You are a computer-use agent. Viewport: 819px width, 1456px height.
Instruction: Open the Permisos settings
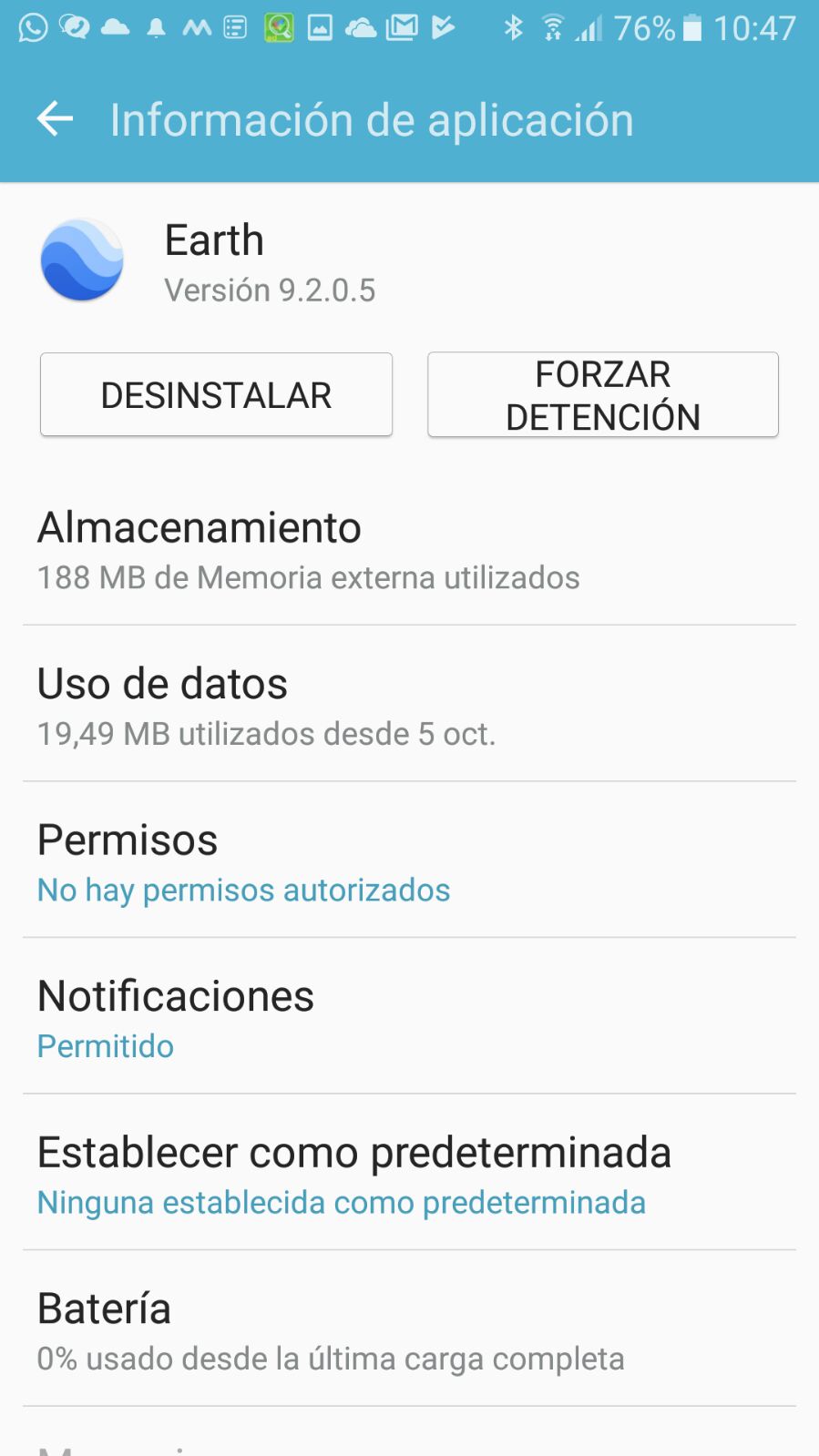pyautogui.click(x=409, y=862)
